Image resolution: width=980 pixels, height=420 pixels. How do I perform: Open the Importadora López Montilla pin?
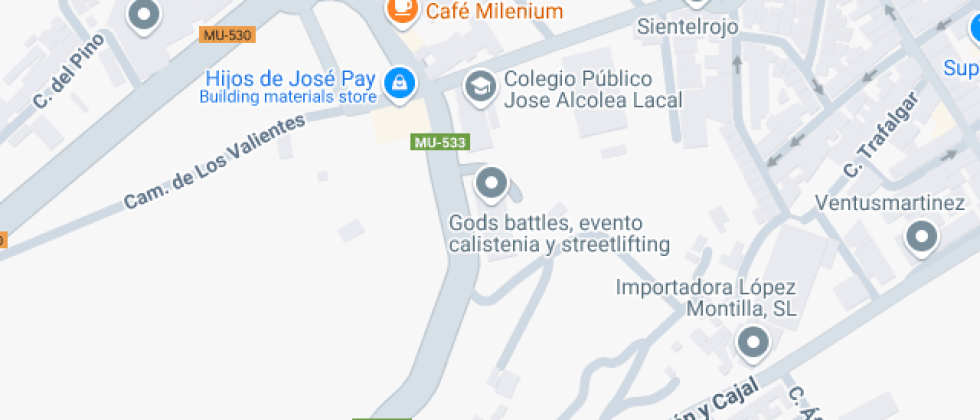753,343
